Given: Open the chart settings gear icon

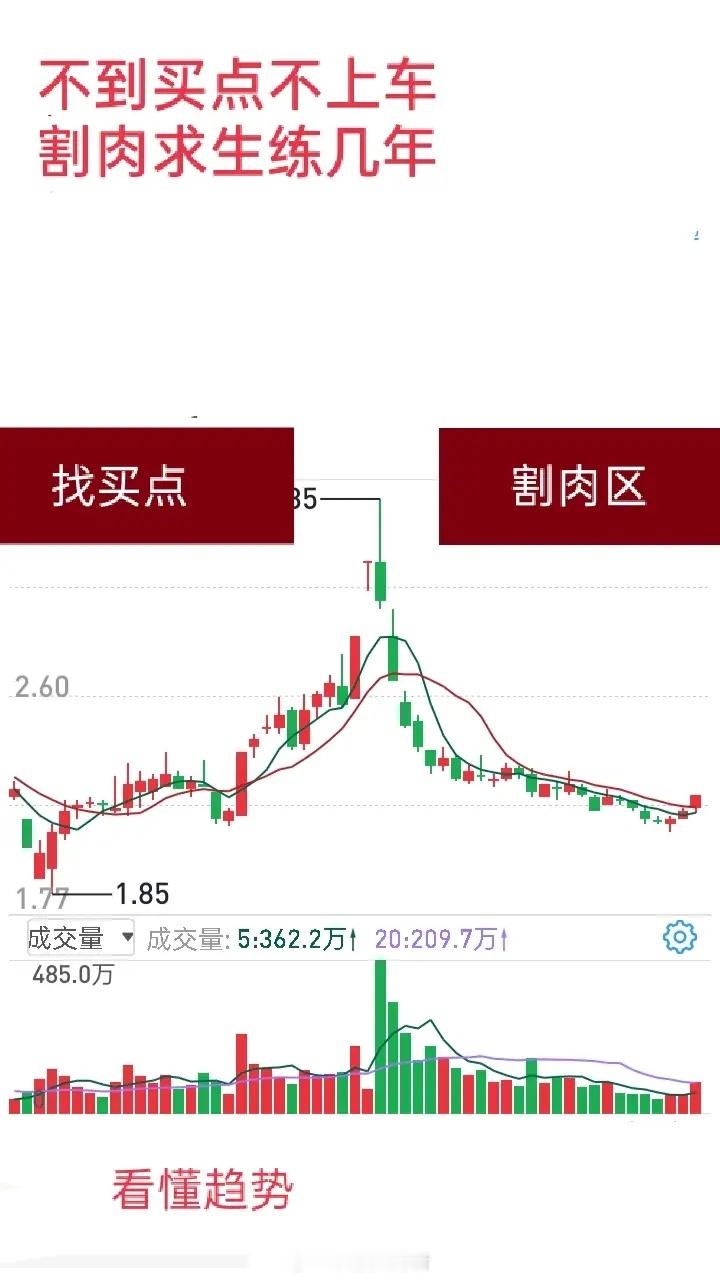Looking at the screenshot, I should [x=679, y=937].
